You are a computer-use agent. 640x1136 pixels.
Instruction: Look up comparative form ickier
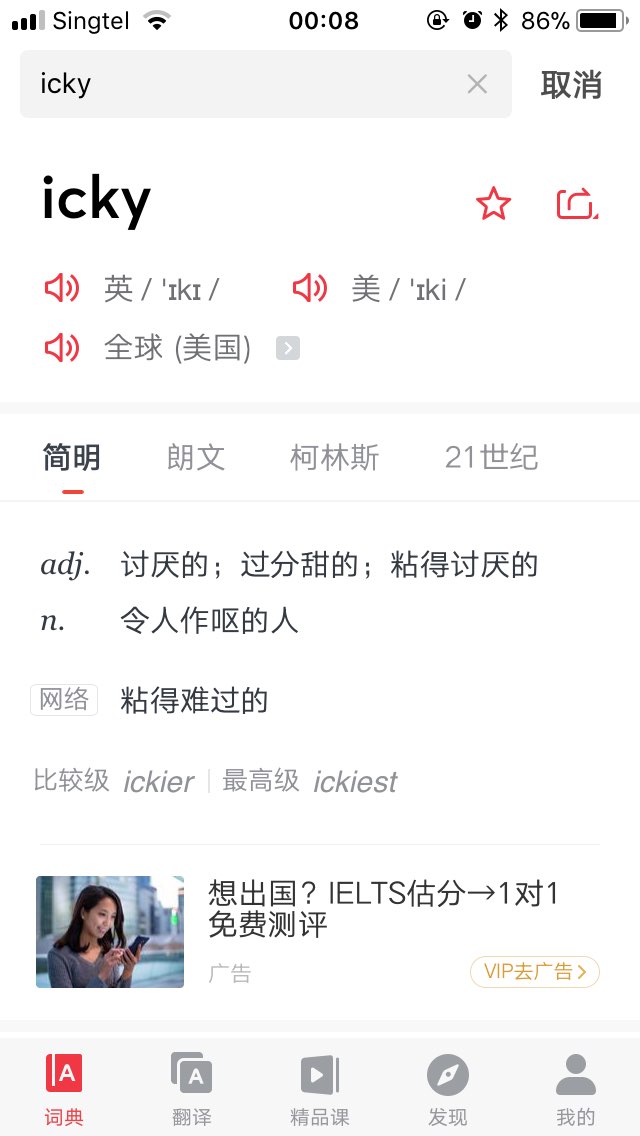[159, 782]
